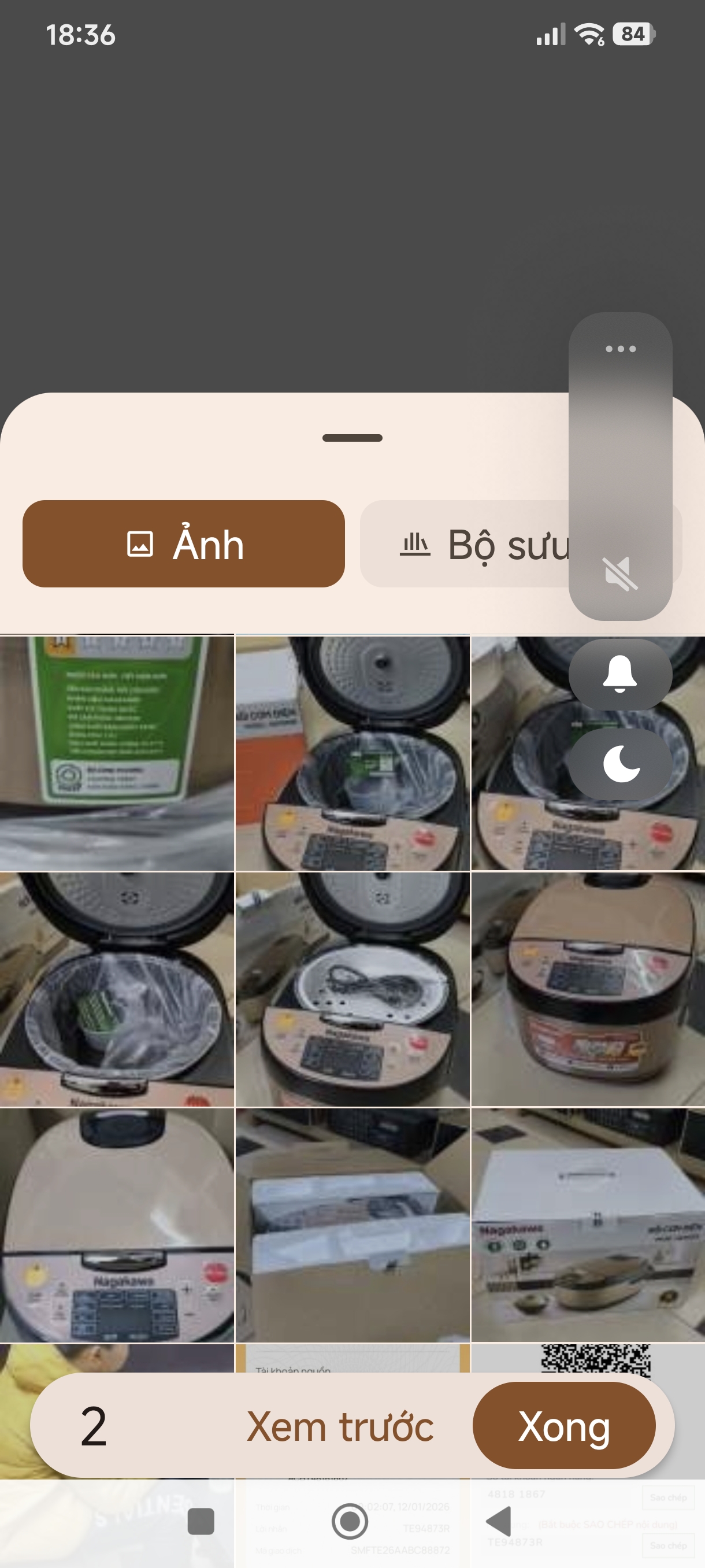
Task: Select the photo of cooker with power cord
Action: coord(352,989)
